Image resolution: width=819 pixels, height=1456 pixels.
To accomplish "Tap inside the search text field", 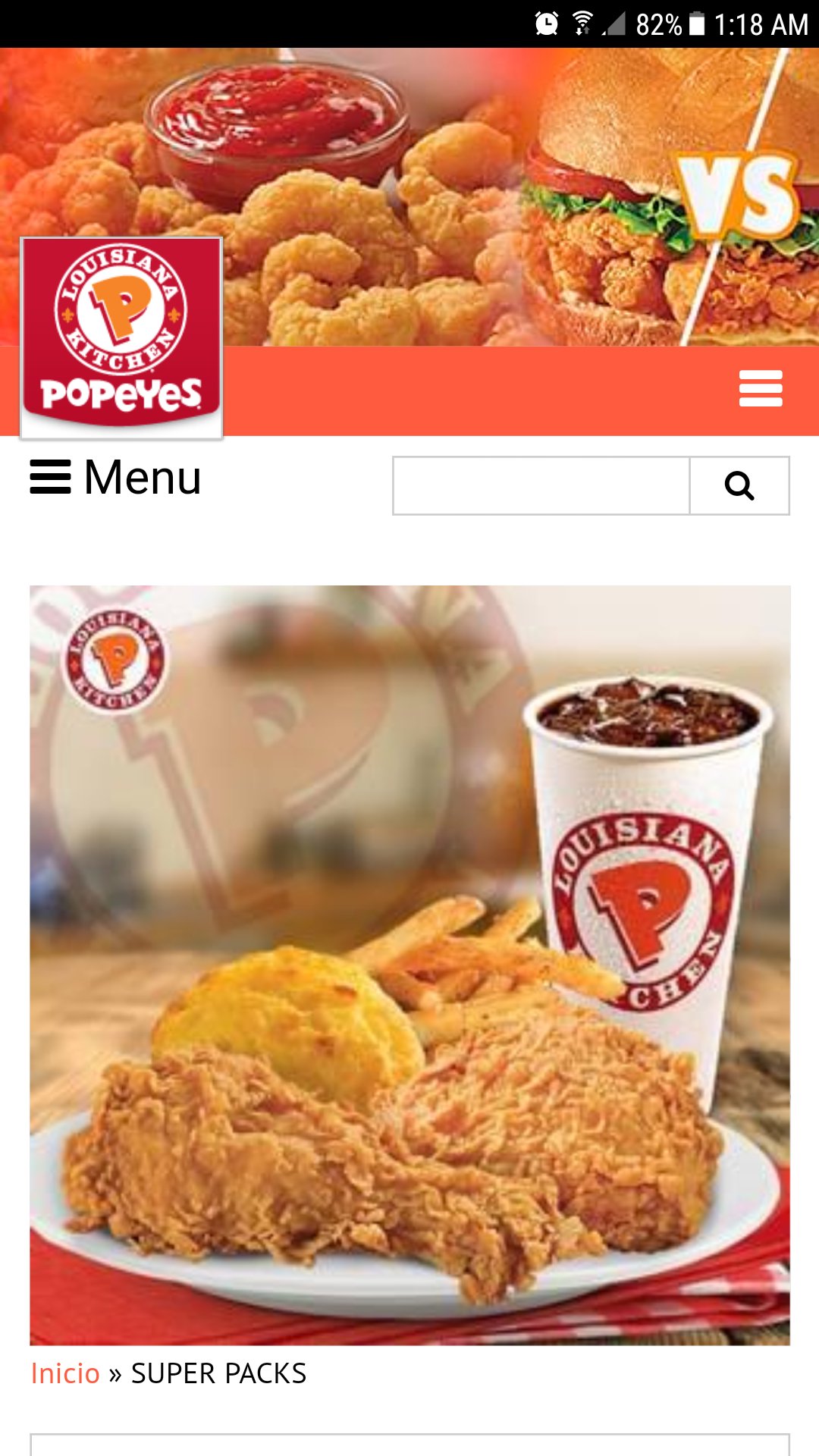I will pyautogui.click(x=538, y=486).
